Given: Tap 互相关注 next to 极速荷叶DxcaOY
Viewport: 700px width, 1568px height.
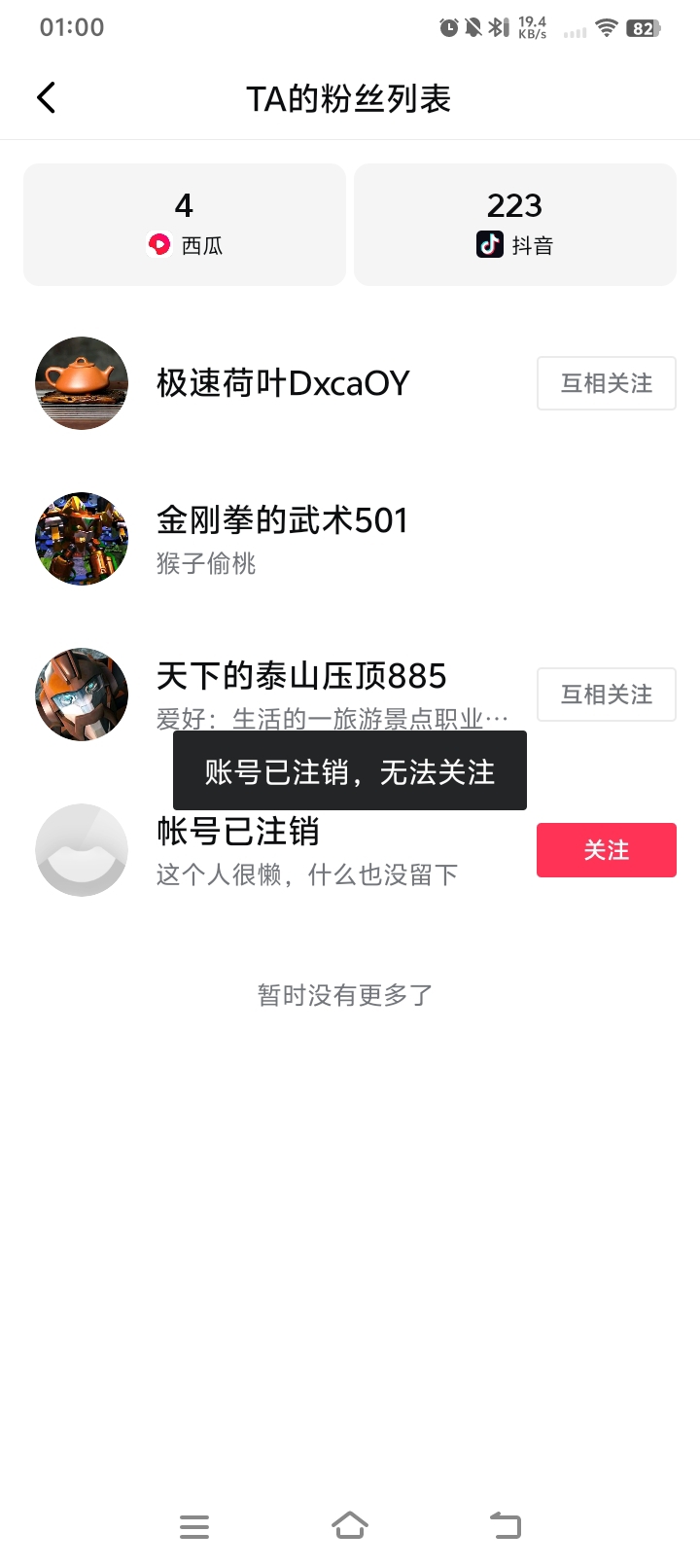Looking at the screenshot, I should 607,383.
